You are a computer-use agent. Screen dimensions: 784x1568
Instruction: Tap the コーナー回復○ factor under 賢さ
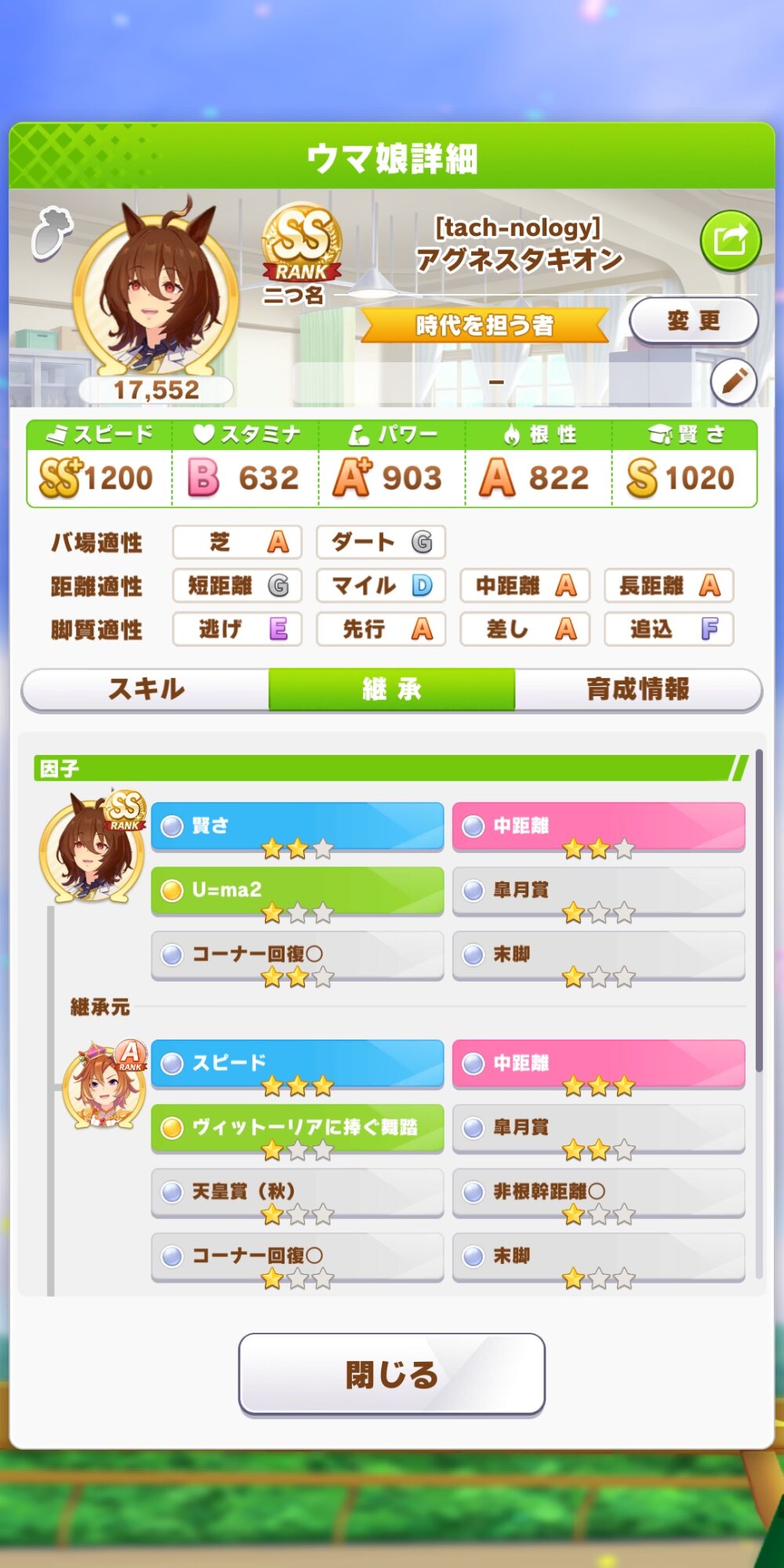[x=297, y=955]
